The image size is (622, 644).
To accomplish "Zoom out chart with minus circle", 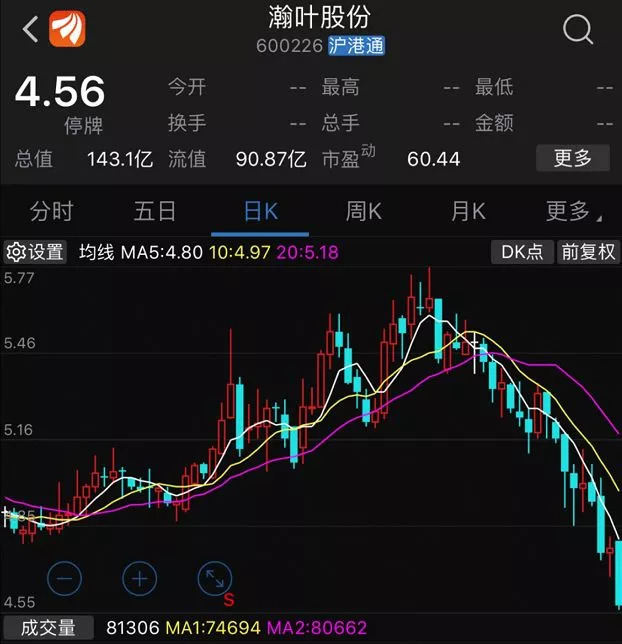I will click(x=65, y=578).
